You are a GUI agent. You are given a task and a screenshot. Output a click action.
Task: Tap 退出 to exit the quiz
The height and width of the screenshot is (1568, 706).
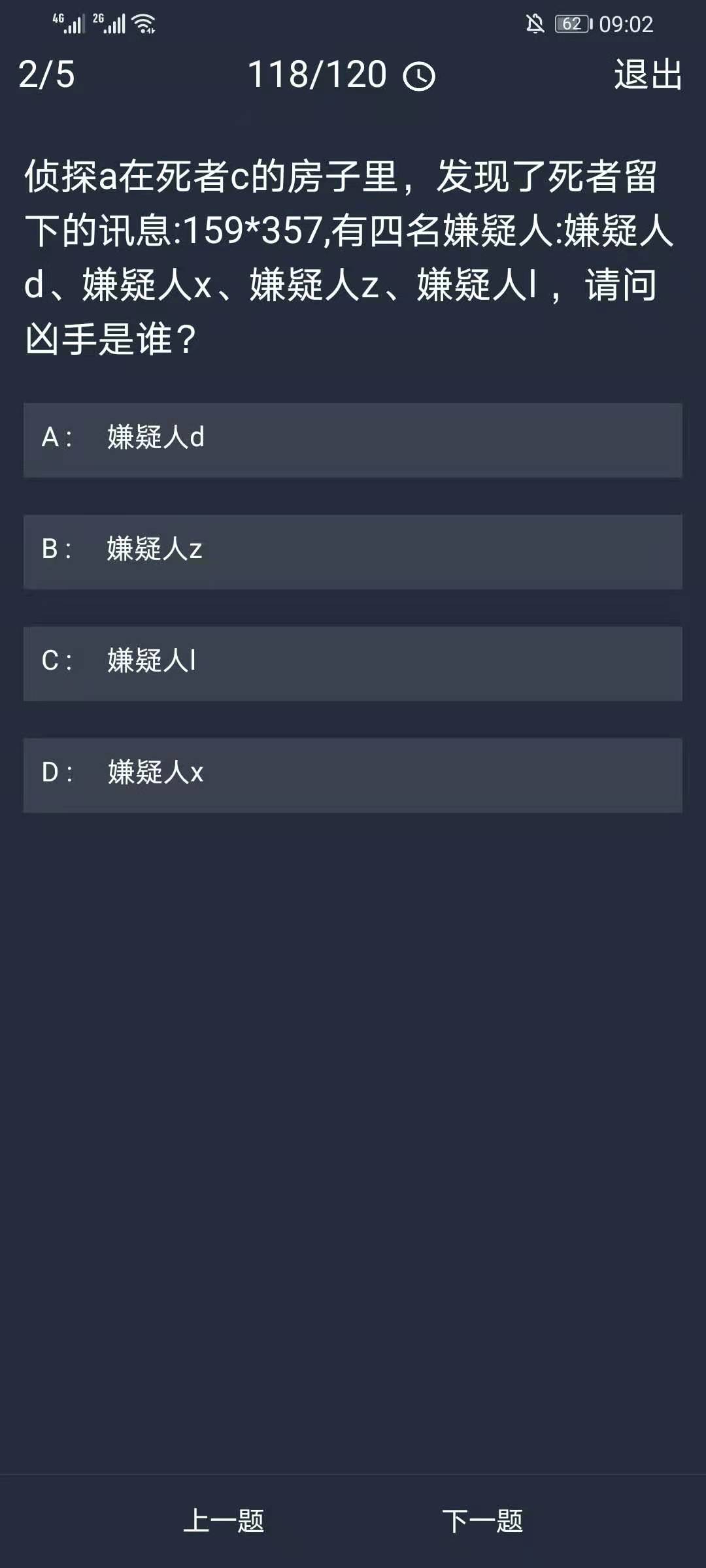coord(648,74)
